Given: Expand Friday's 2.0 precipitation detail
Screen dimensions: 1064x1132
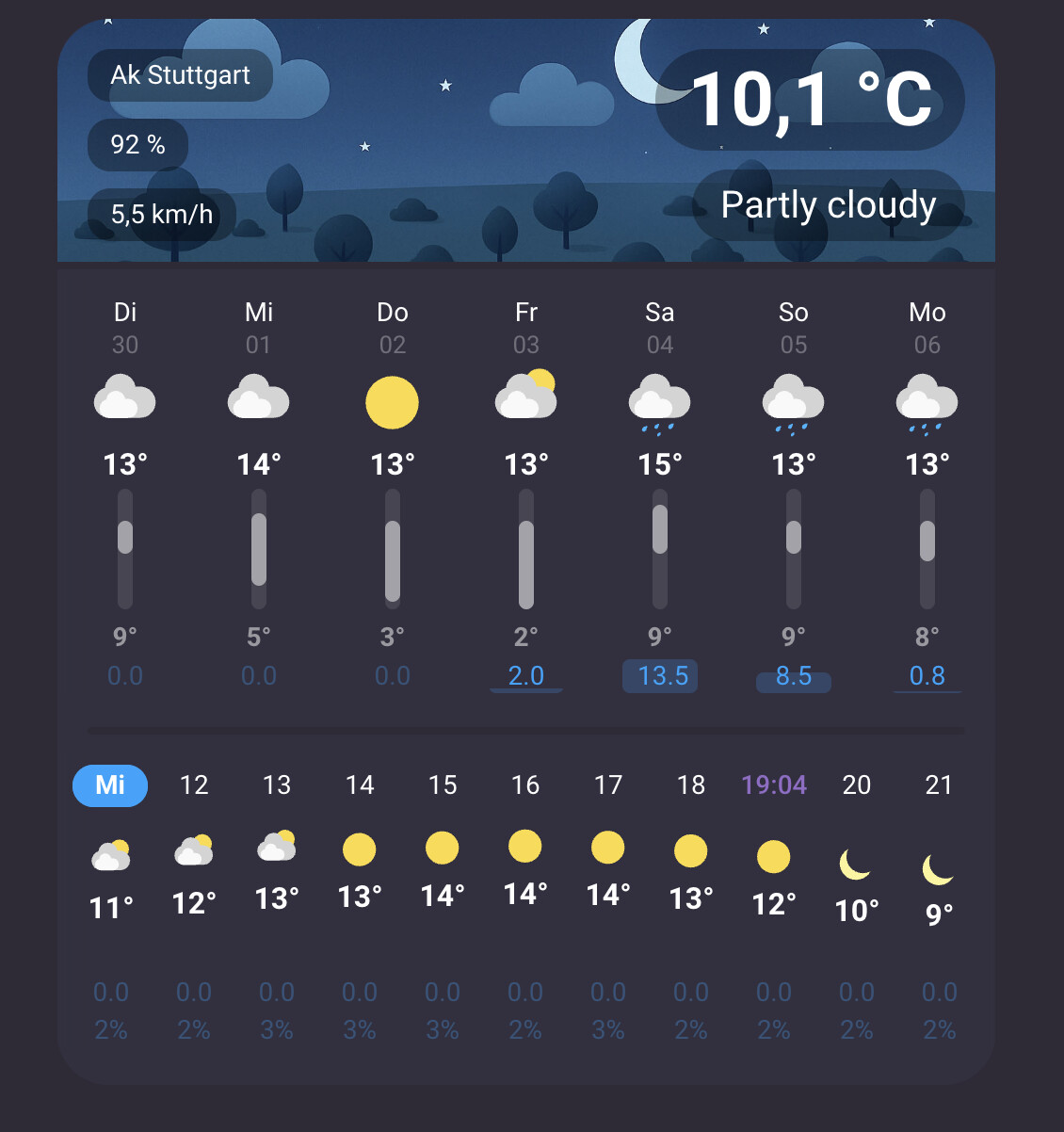Looking at the screenshot, I should 525,675.
